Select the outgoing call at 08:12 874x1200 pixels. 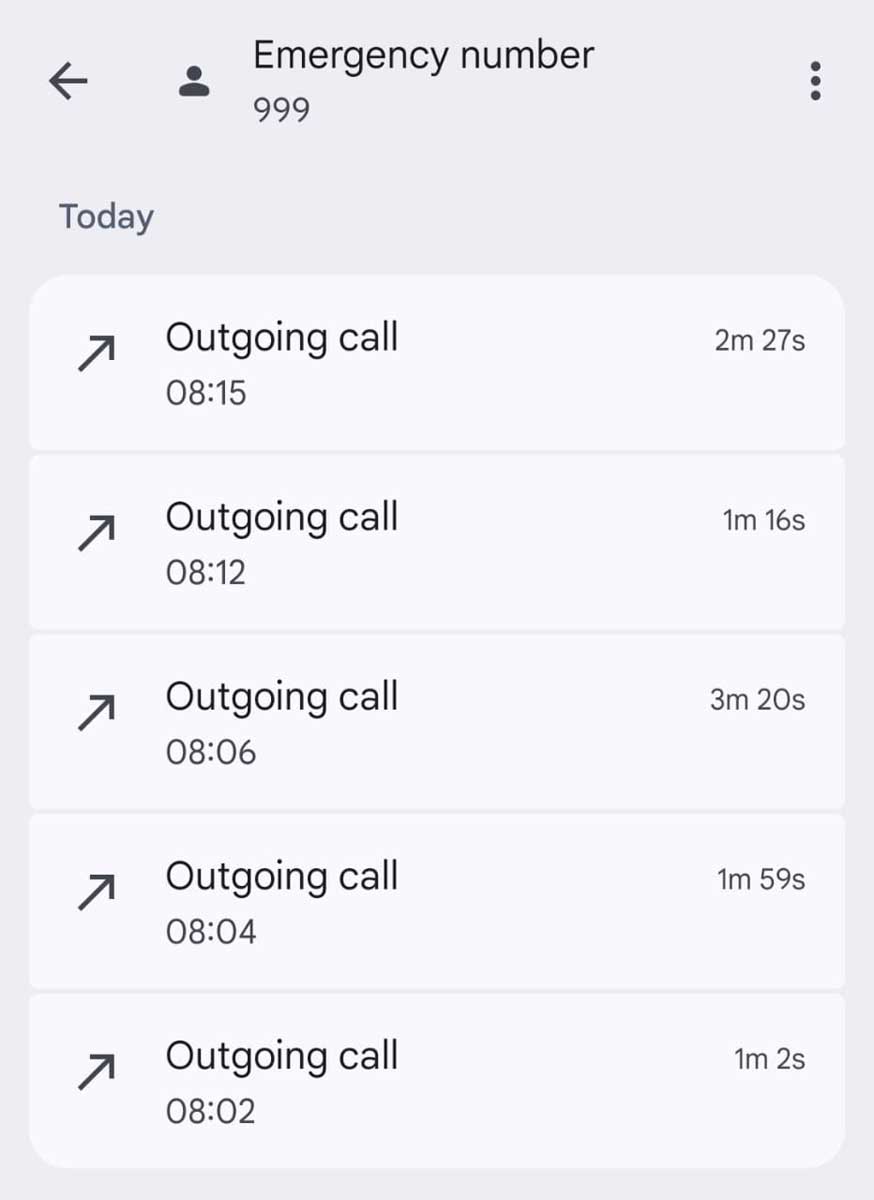click(x=437, y=542)
